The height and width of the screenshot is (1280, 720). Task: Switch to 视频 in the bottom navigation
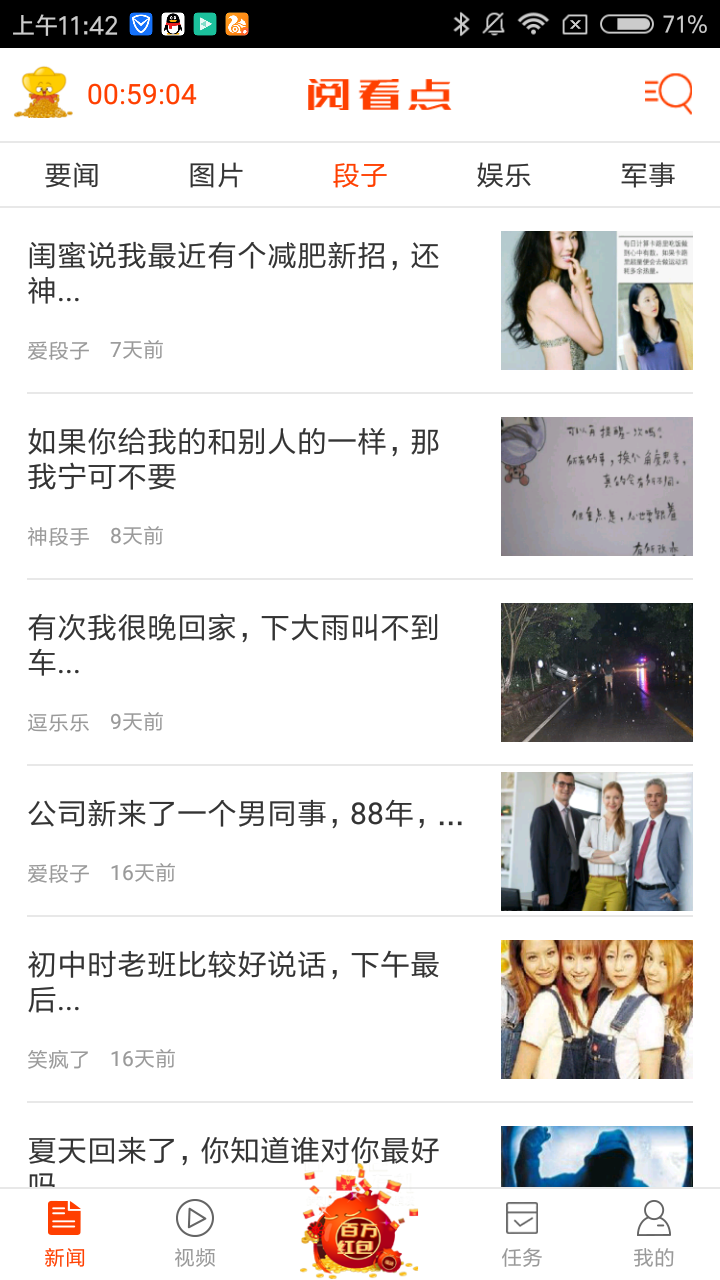pos(195,1234)
